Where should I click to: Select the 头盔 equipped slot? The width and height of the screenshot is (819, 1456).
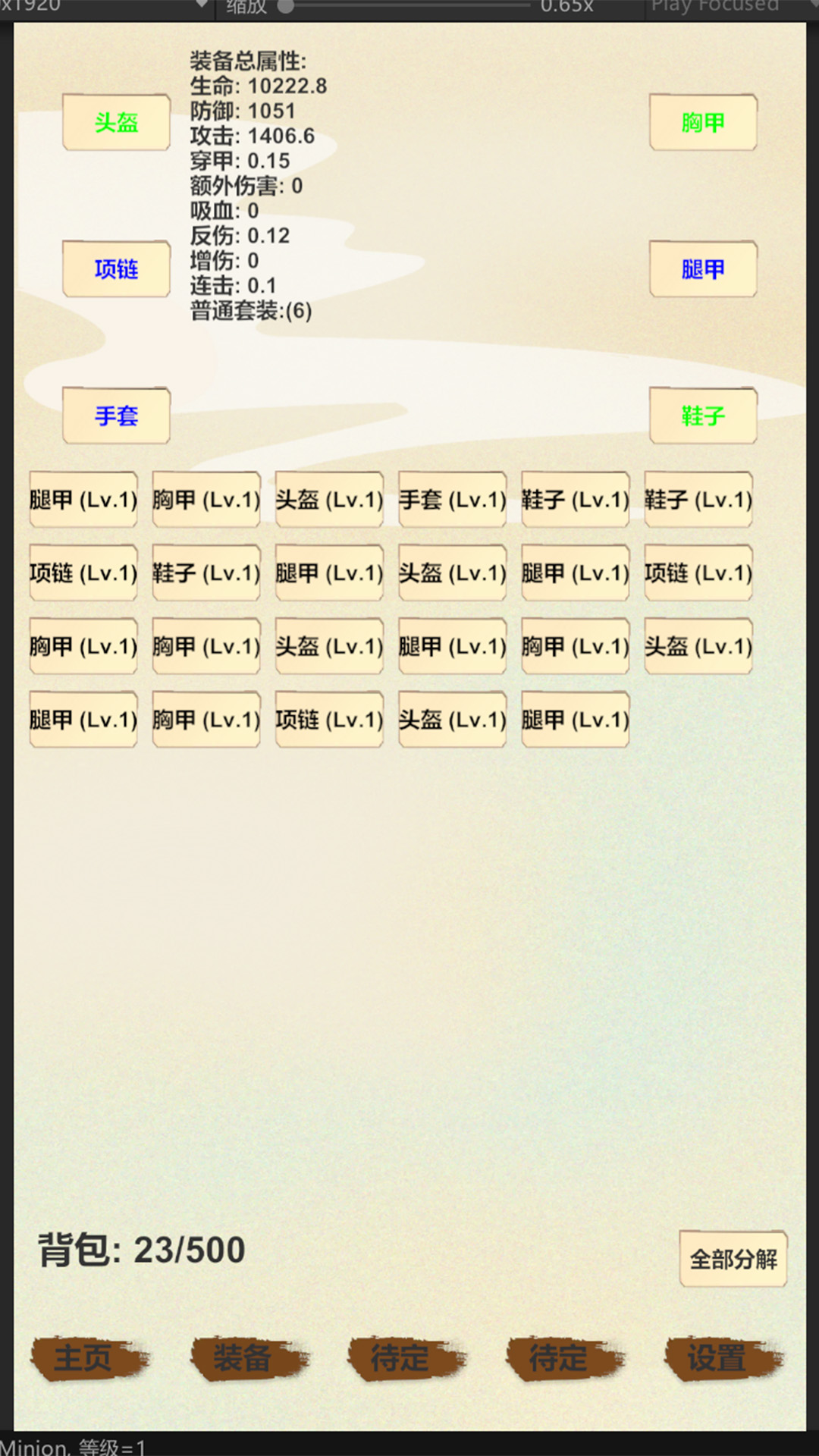pyautogui.click(x=115, y=122)
